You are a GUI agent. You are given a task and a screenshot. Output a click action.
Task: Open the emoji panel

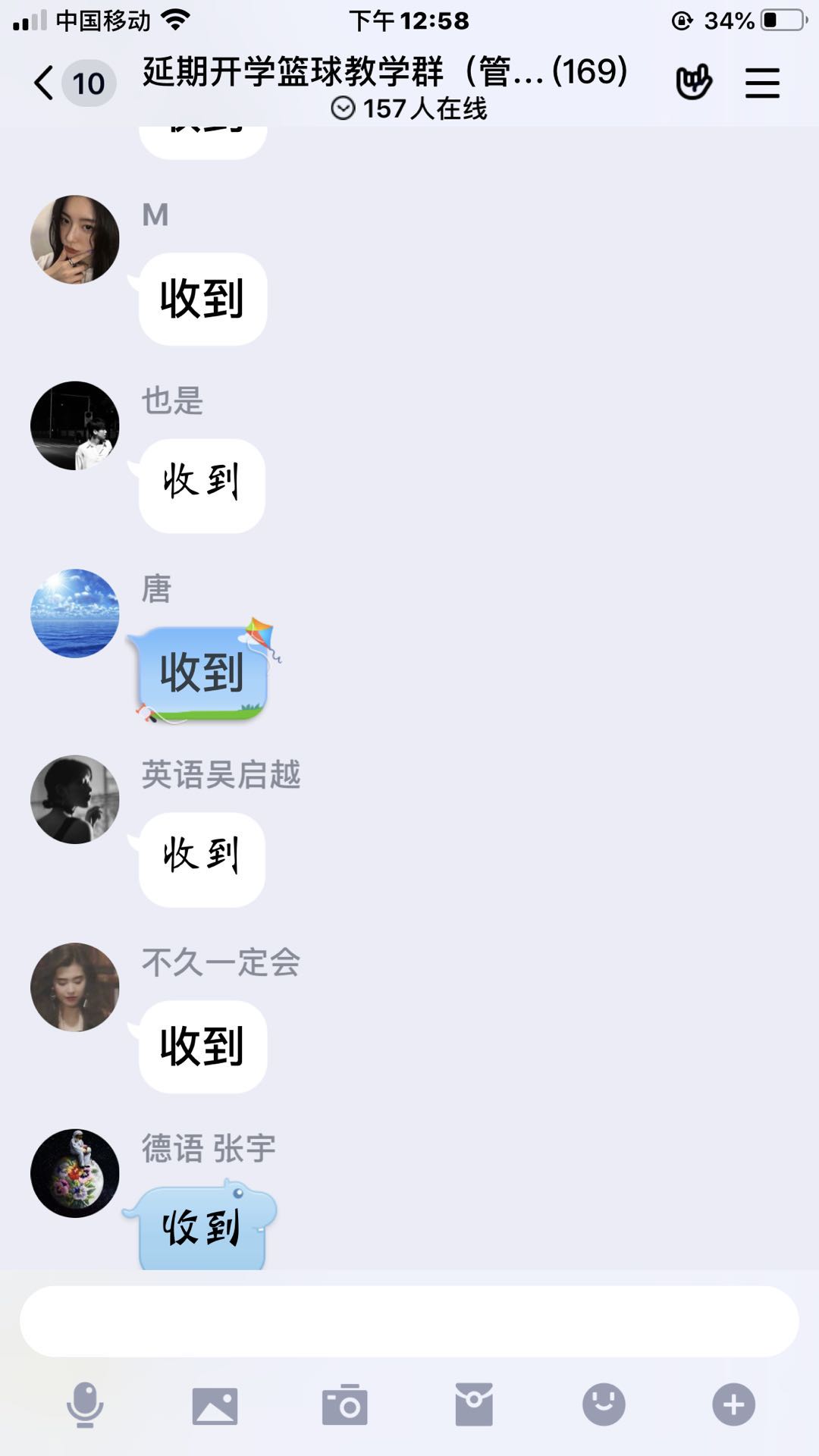click(604, 1404)
